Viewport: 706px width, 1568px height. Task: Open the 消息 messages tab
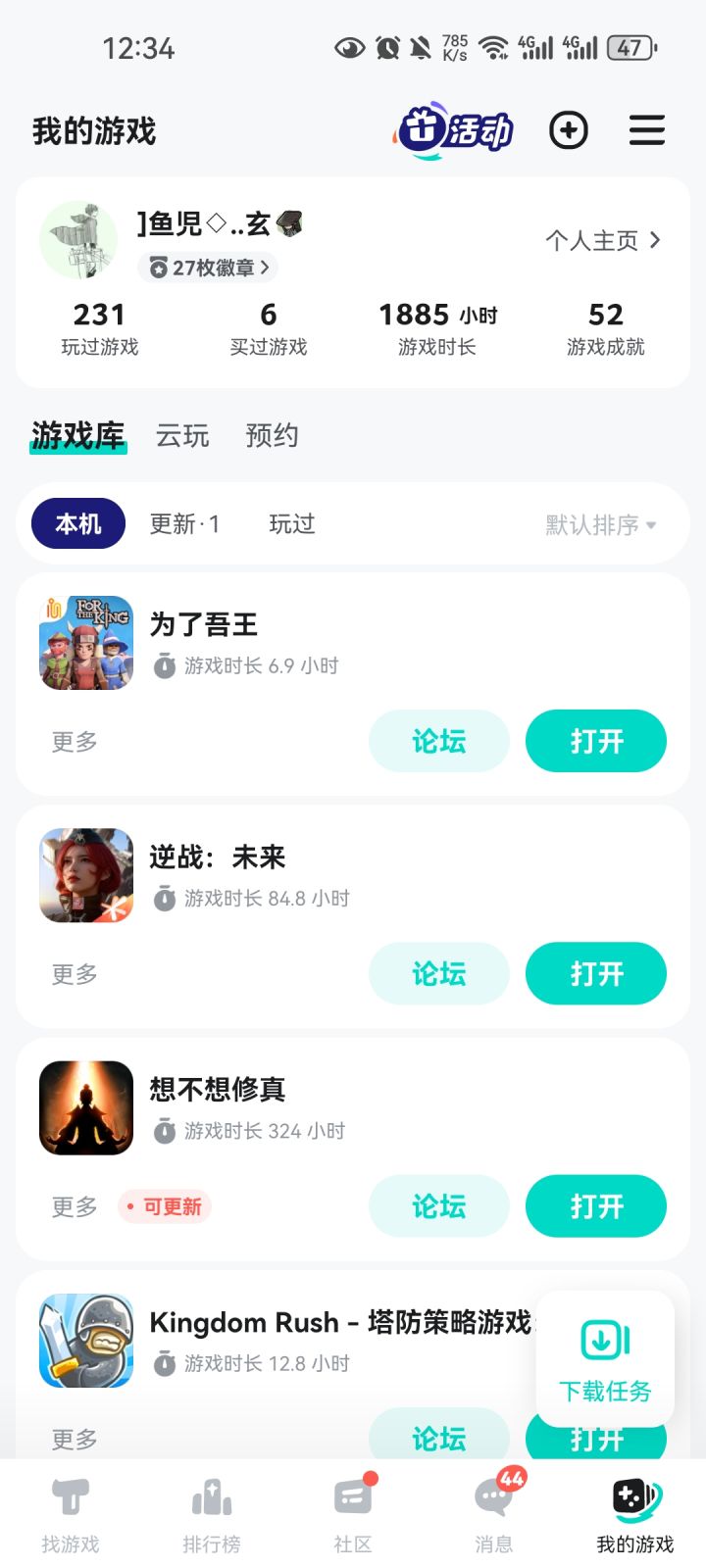click(x=494, y=1516)
